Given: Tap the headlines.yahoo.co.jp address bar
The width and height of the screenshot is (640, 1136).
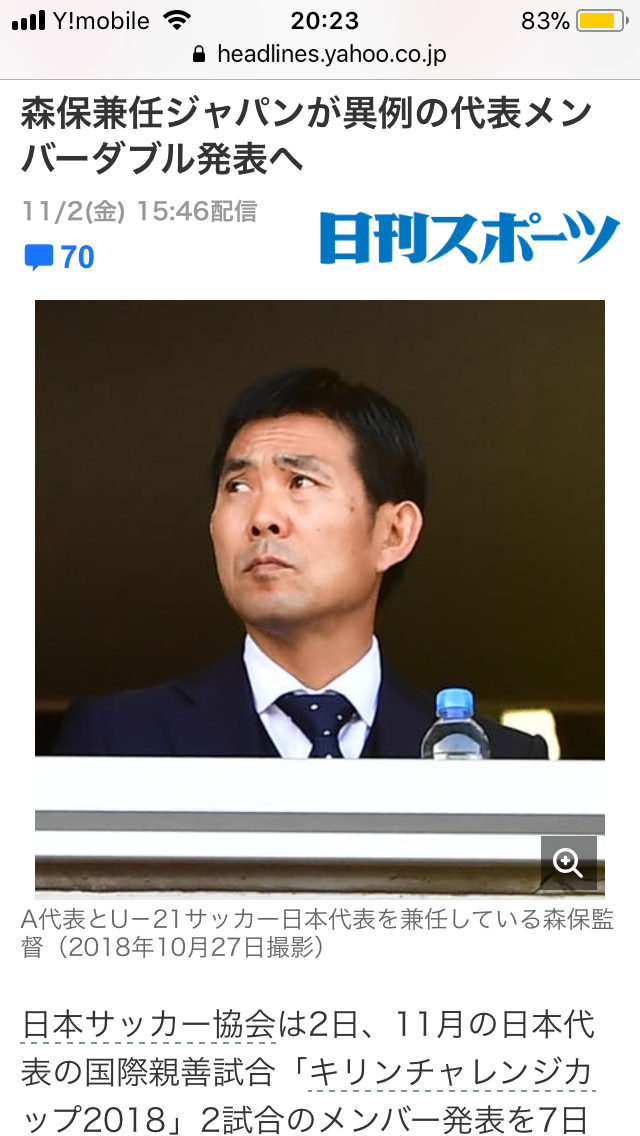Looking at the screenshot, I should click(320, 54).
